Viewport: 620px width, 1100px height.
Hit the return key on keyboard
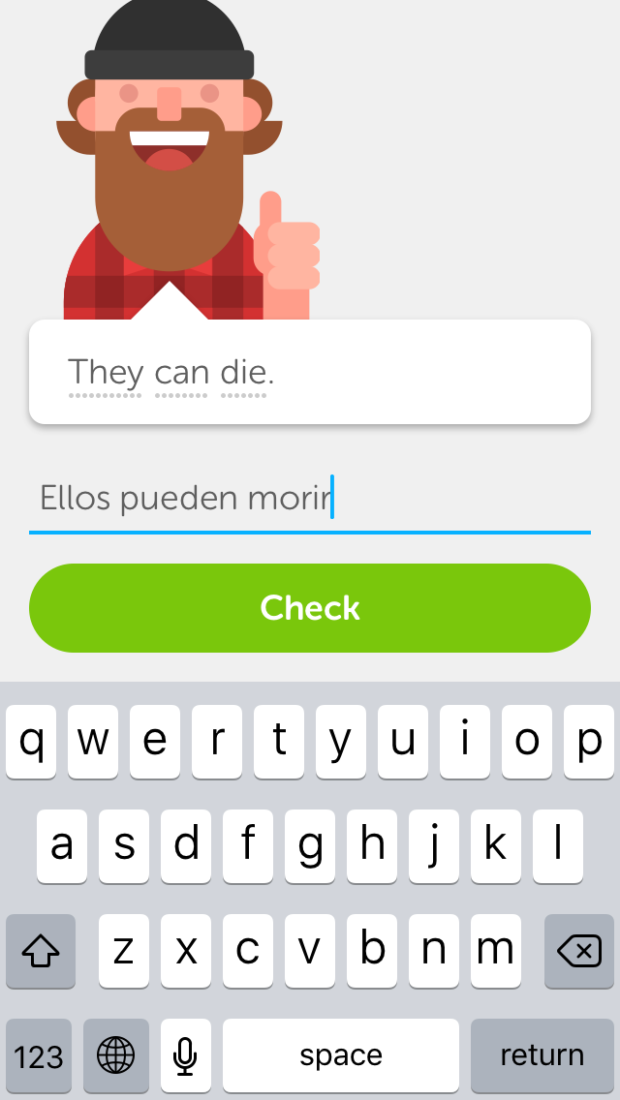click(x=542, y=1055)
